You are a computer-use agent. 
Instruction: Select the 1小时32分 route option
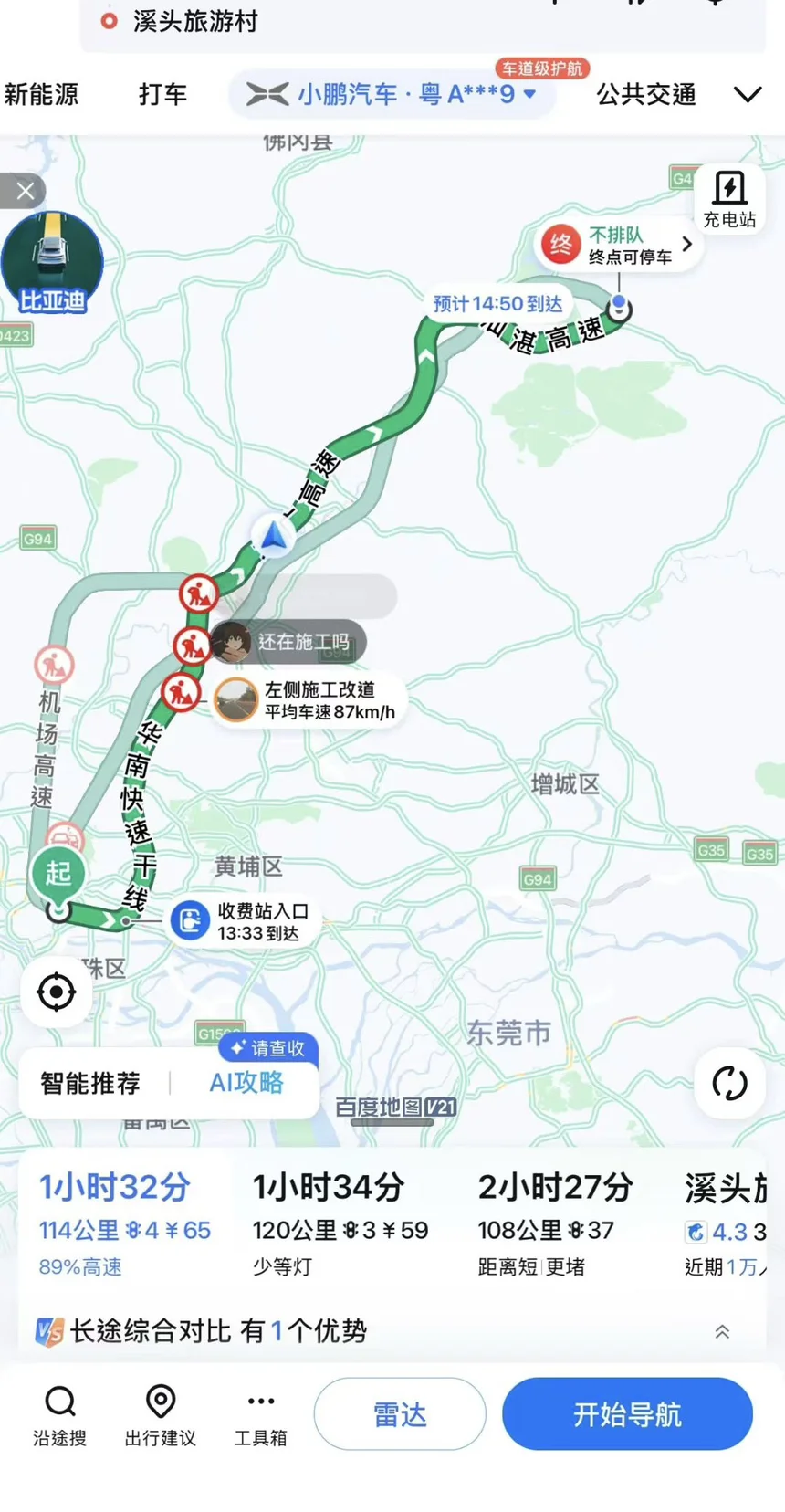point(125,1226)
